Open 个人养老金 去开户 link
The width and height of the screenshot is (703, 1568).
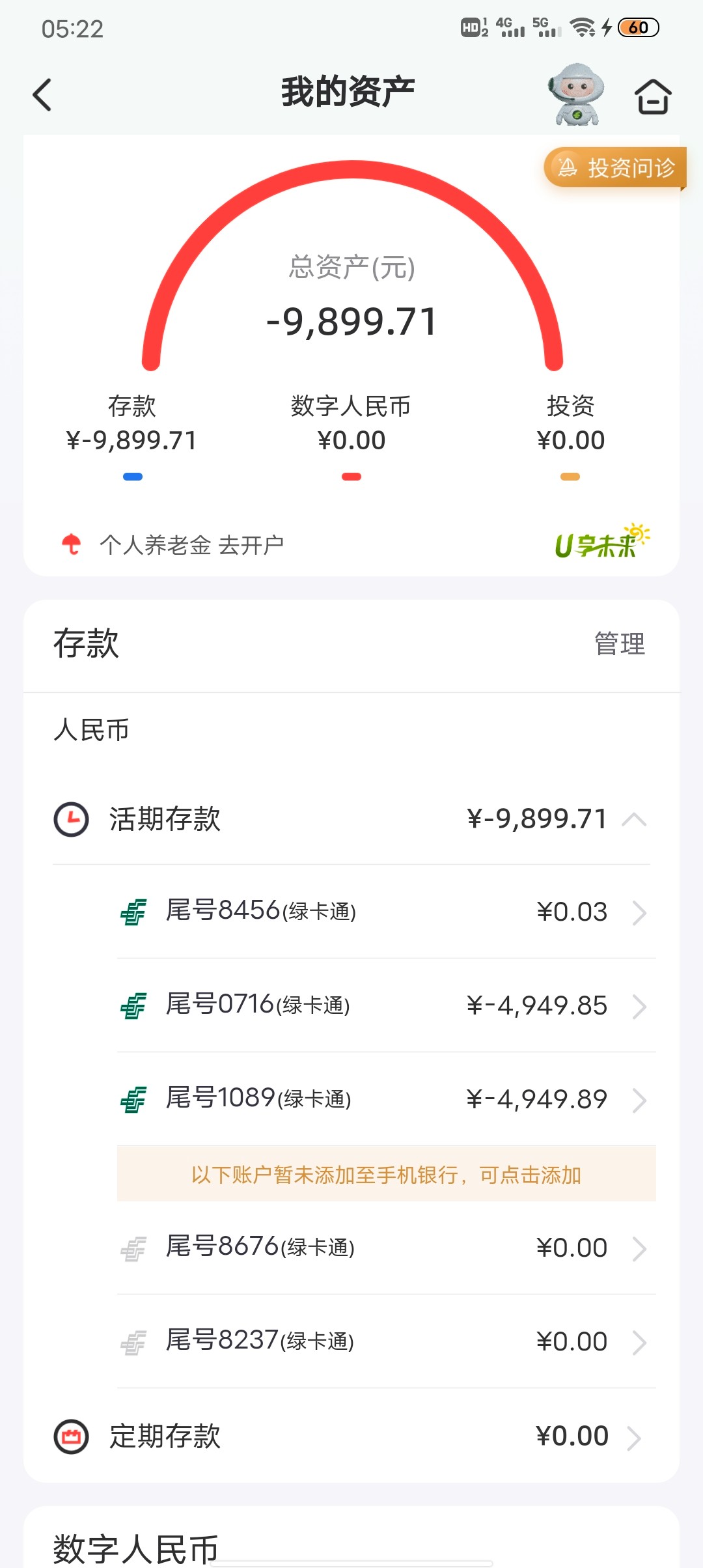click(172, 545)
